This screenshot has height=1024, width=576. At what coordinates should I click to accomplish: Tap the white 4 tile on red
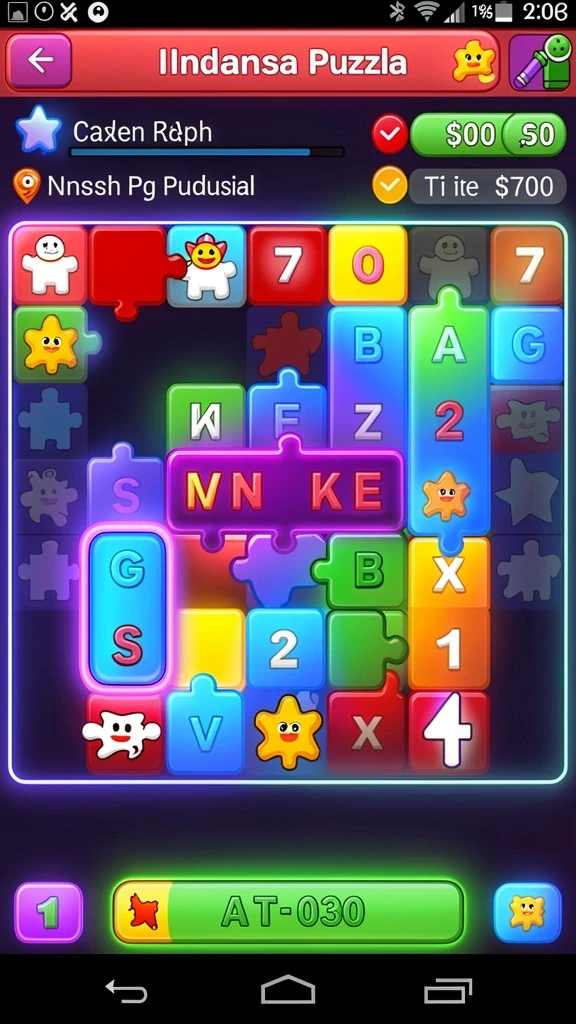pyautogui.click(x=449, y=733)
